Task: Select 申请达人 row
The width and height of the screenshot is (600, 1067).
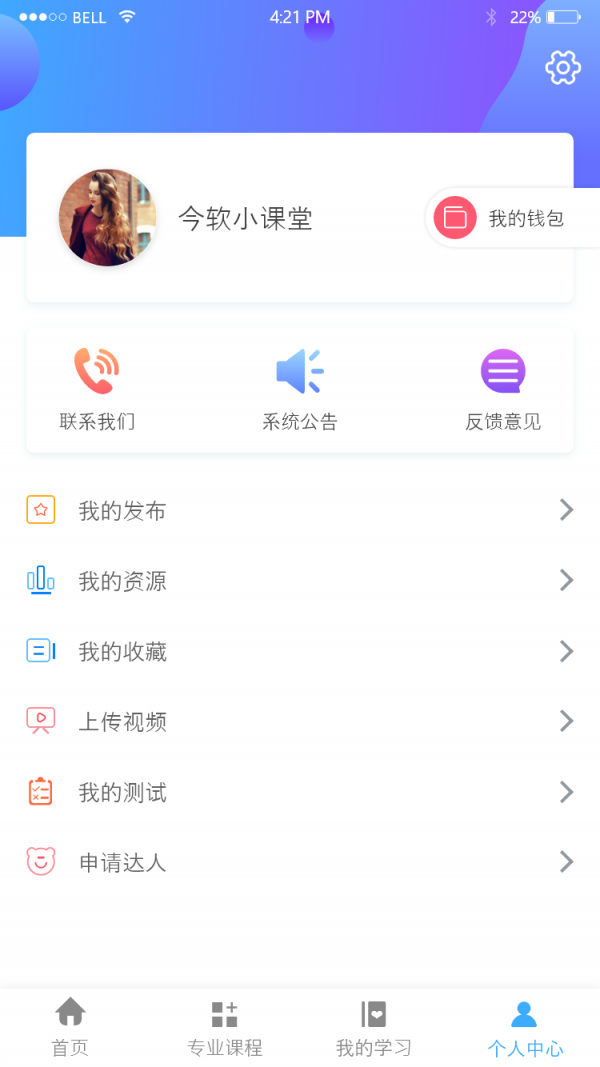Action: pos(300,862)
